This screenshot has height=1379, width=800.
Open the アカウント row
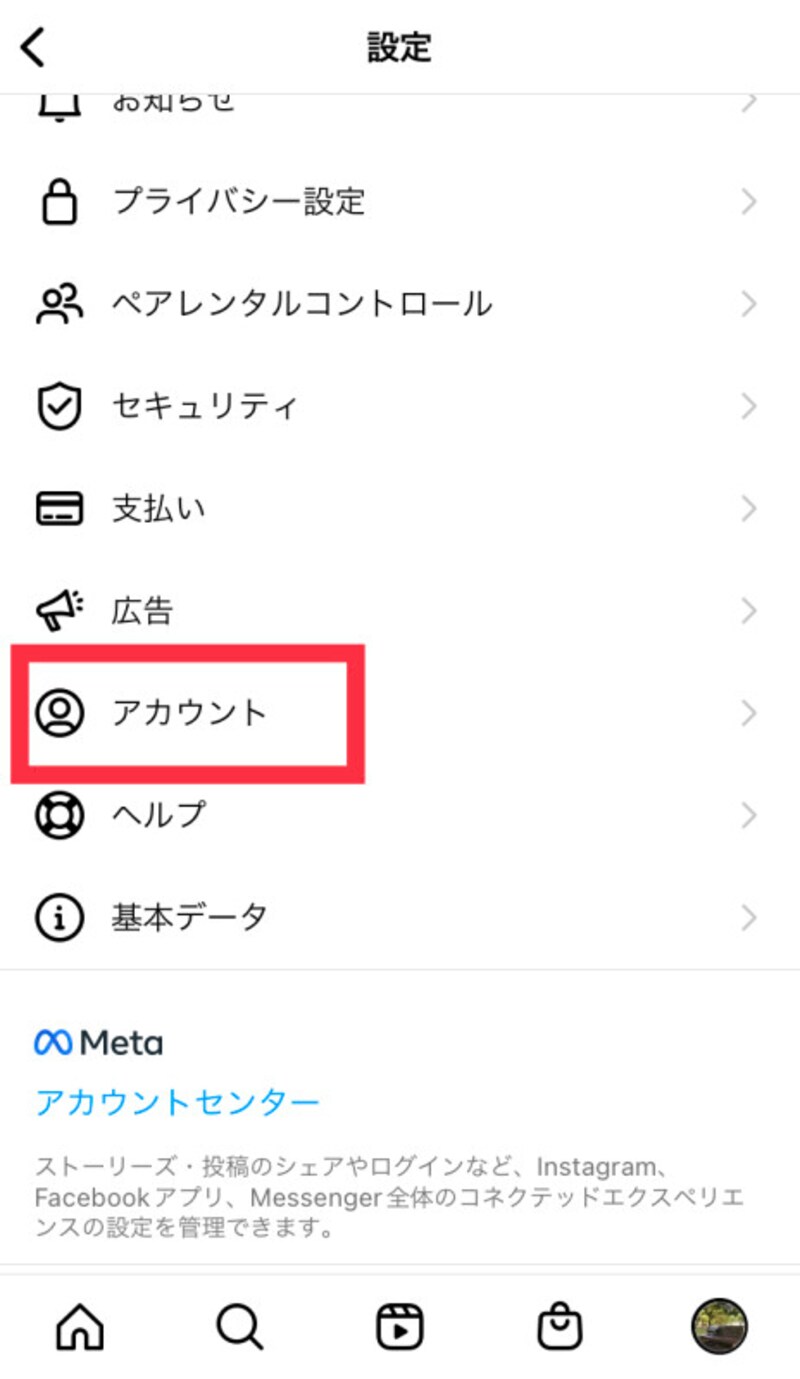(x=400, y=713)
